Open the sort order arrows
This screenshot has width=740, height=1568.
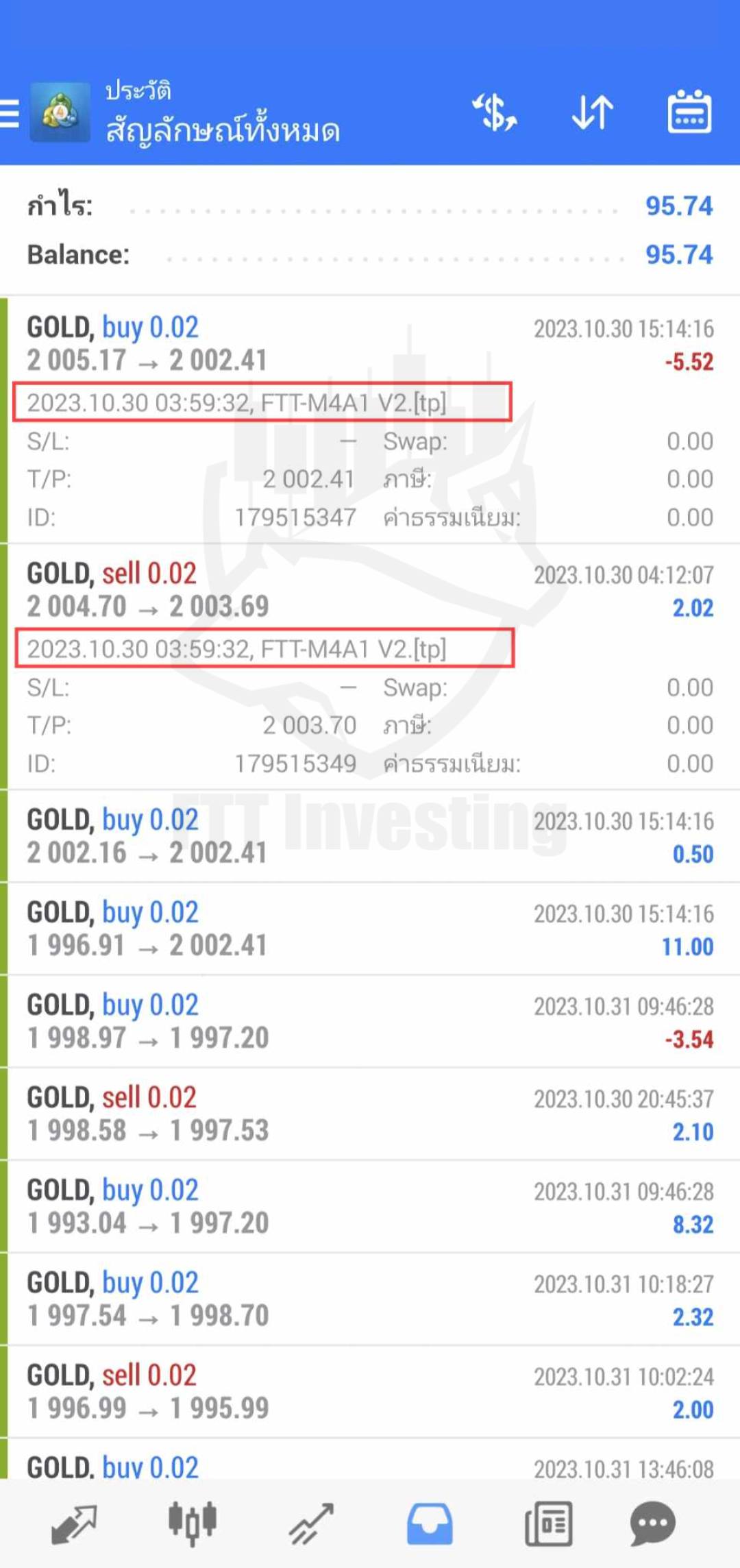593,112
